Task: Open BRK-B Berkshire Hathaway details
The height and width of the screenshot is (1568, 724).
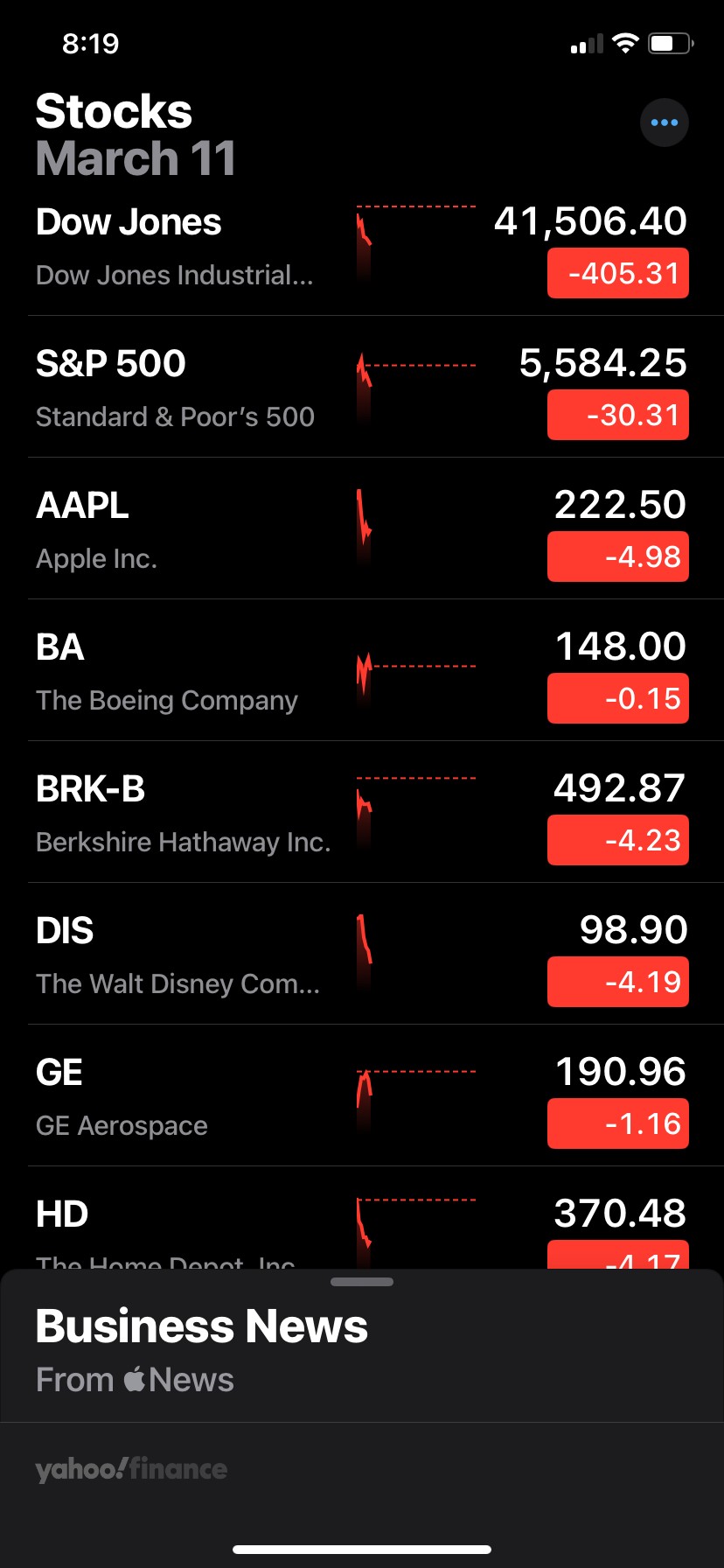Action: click(362, 812)
